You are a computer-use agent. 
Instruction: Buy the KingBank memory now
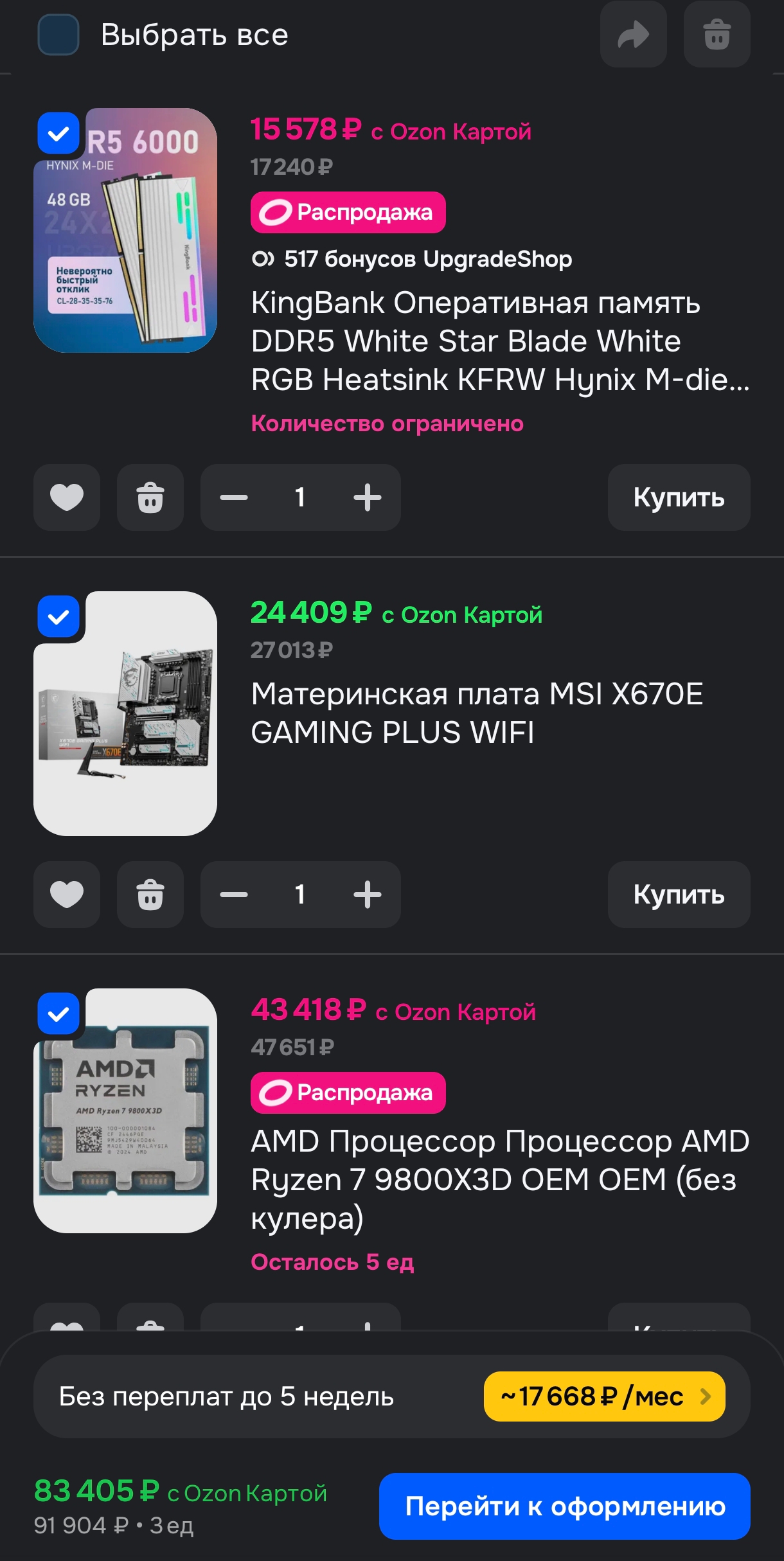(679, 497)
